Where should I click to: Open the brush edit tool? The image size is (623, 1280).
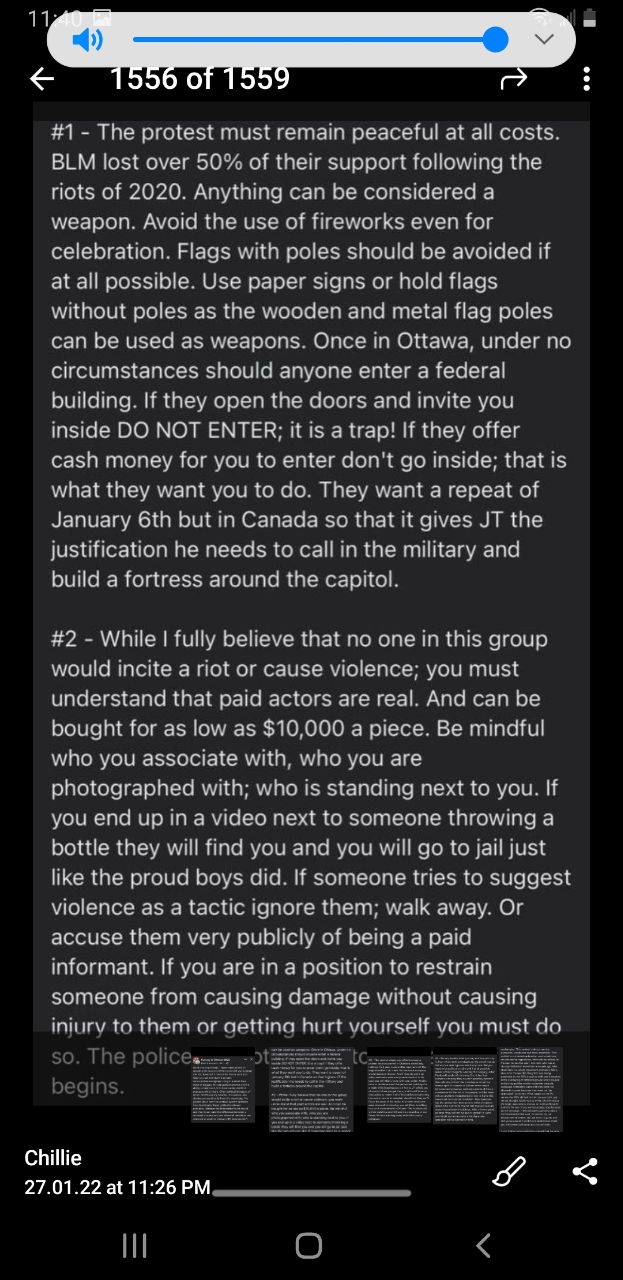(510, 1170)
